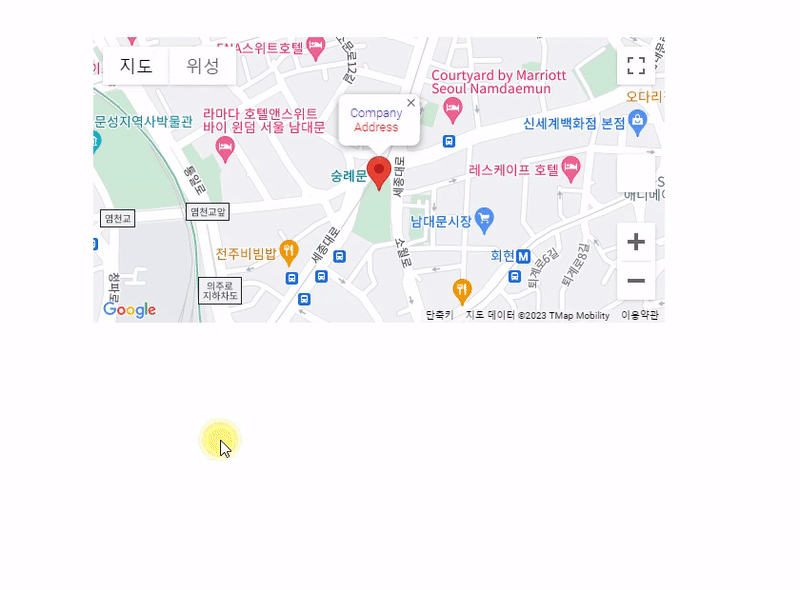Select the 레스케이프 호텔 marker
This screenshot has width=800, height=590.
pos(571,168)
